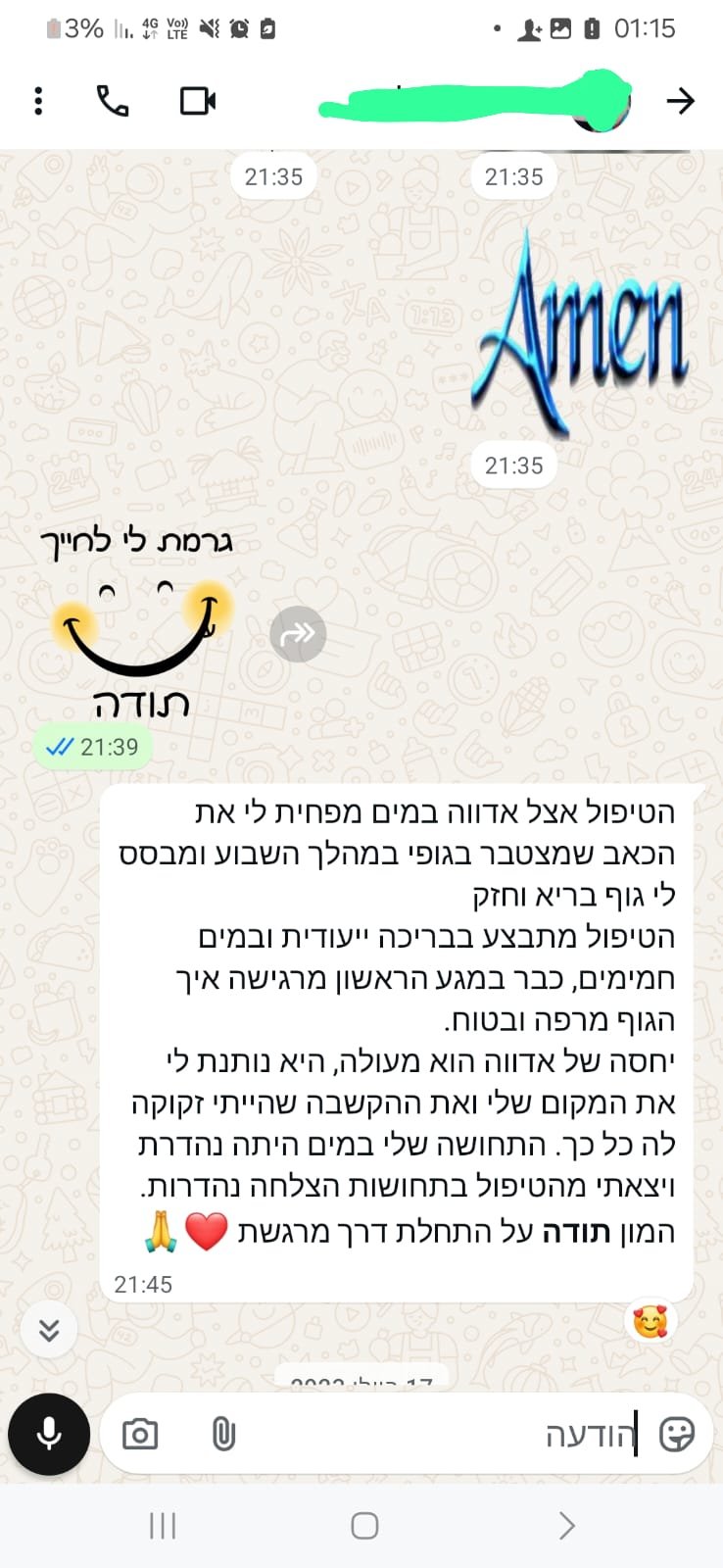
Task: Record a voice message
Action: tap(49, 1434)
